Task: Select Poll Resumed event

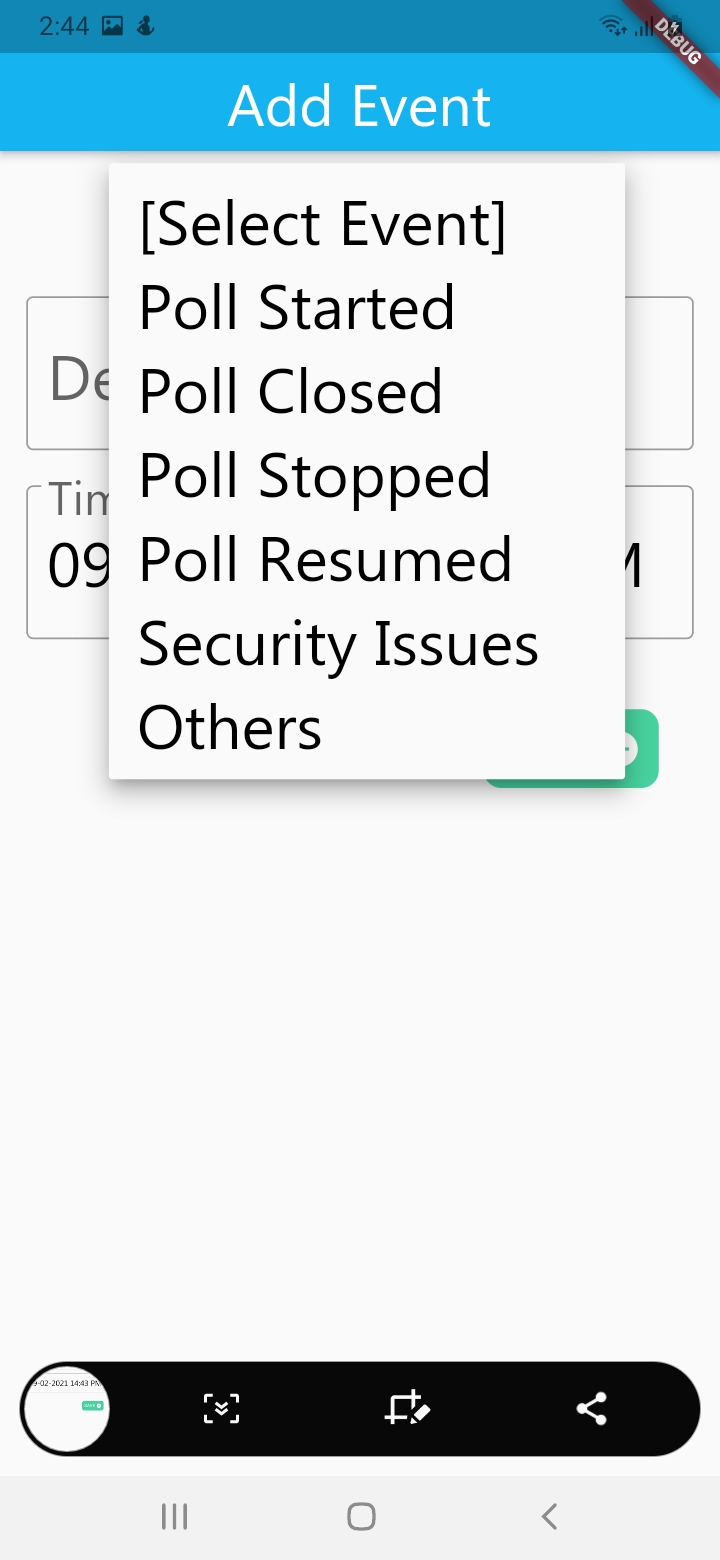Action: (x=367, y=558)
